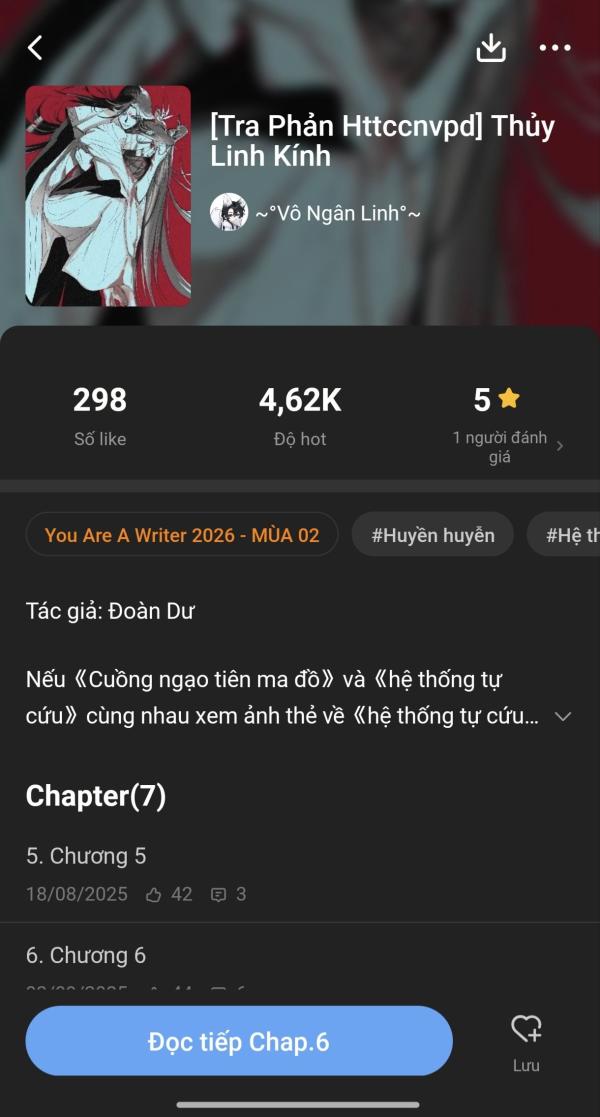View the 1 người đánh giá ratings
This screenshot has width=600, height=1117.
[507, 447]
